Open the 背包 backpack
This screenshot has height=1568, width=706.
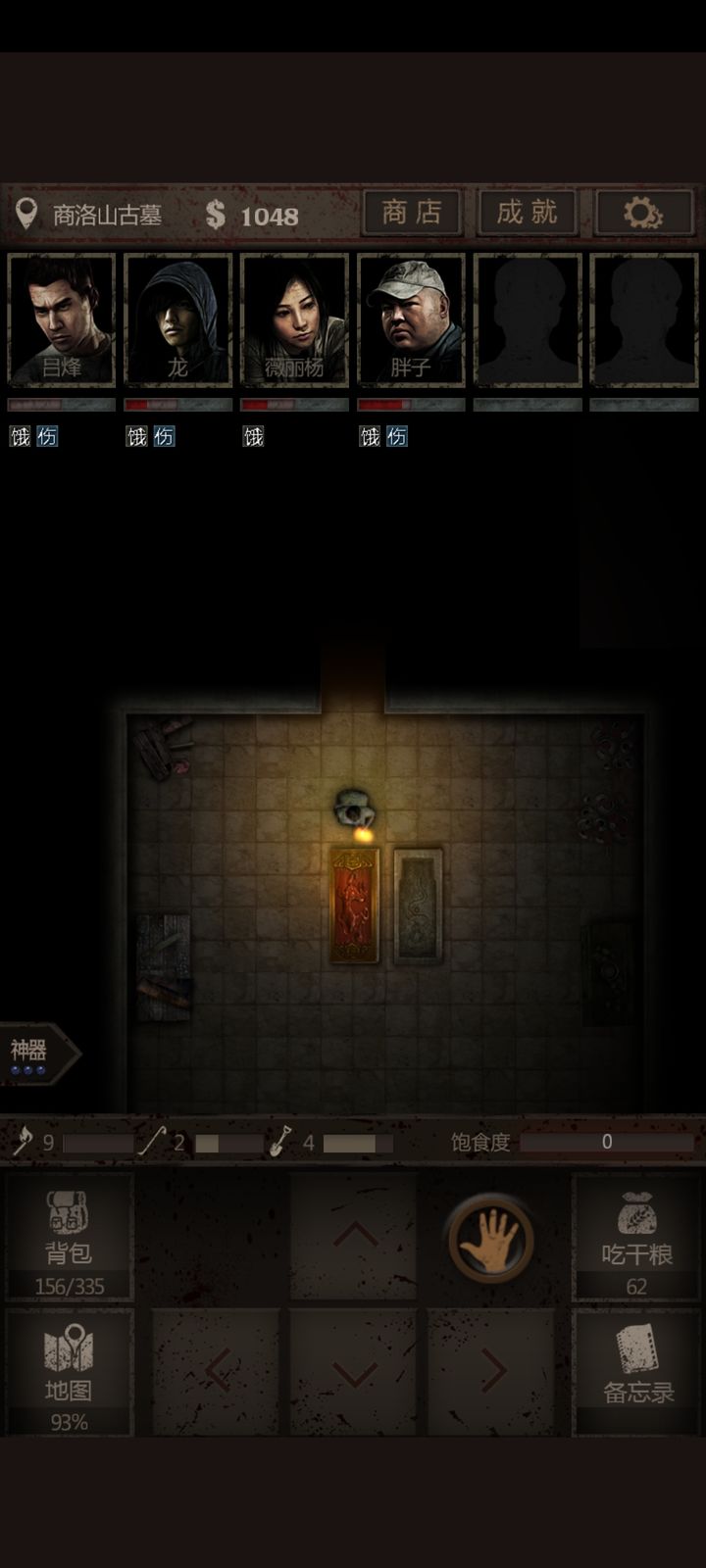tap(69, 1237)
